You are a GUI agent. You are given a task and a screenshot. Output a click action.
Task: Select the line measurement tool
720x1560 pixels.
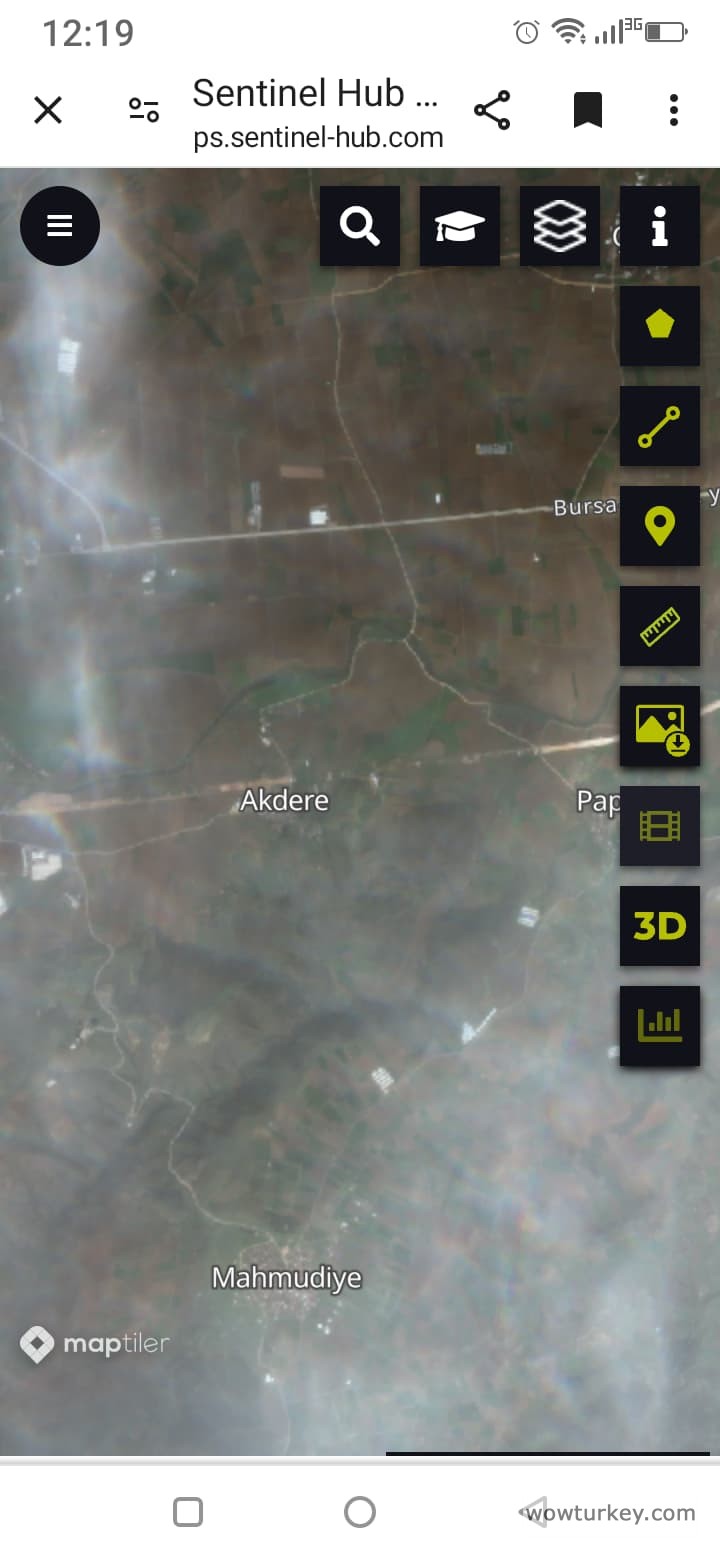click(659, 425)
